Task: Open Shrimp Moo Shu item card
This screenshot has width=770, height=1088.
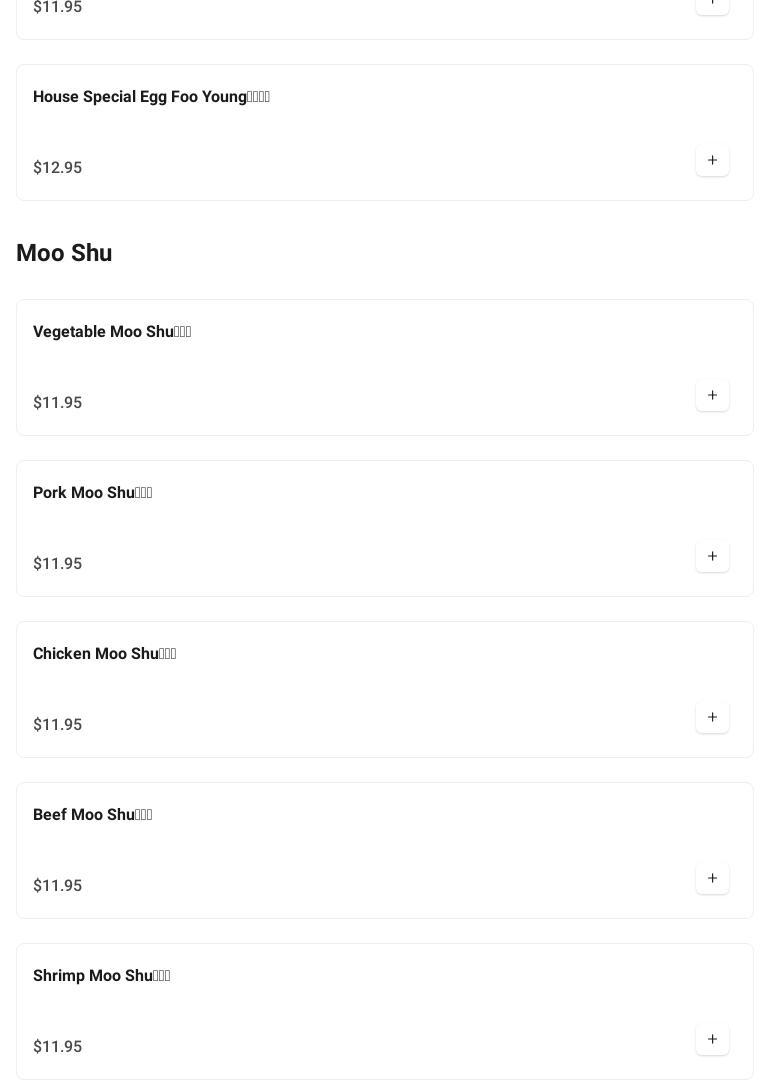Action: (101, 976)
